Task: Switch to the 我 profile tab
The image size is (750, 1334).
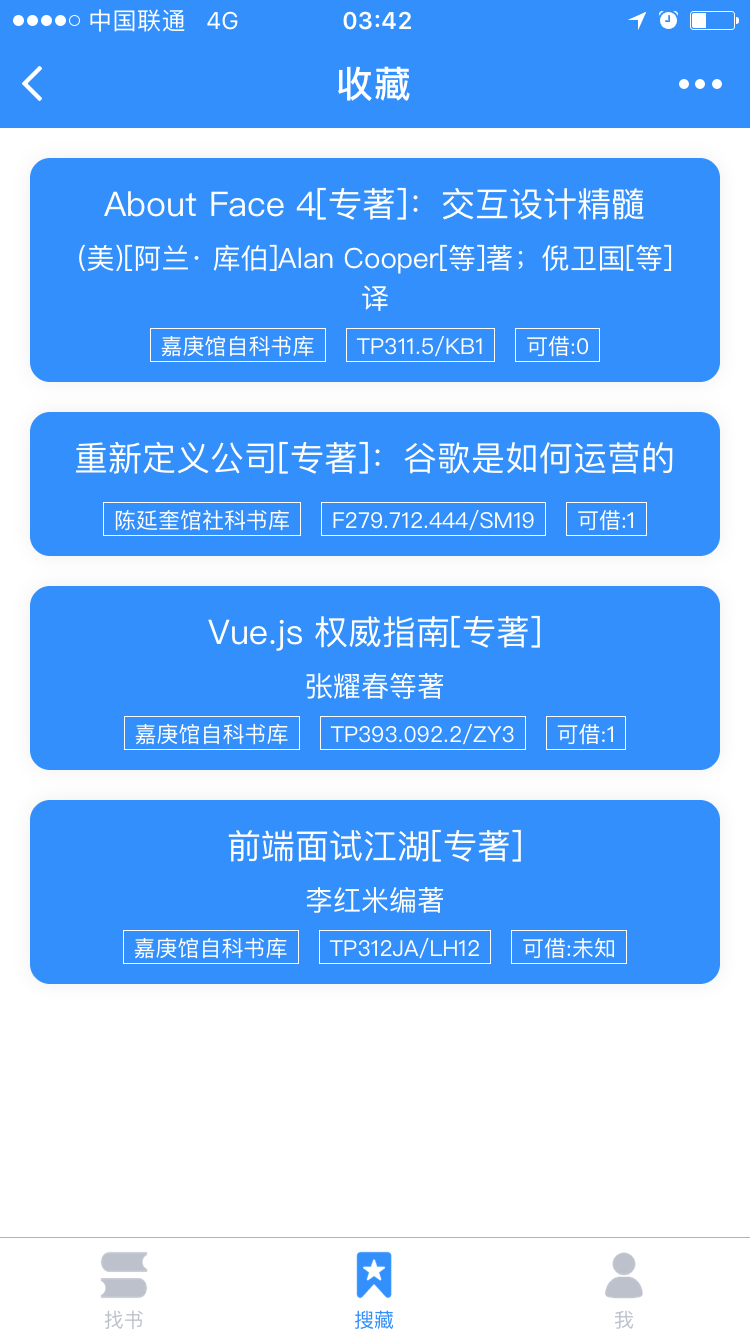Action: [624, 1290]
